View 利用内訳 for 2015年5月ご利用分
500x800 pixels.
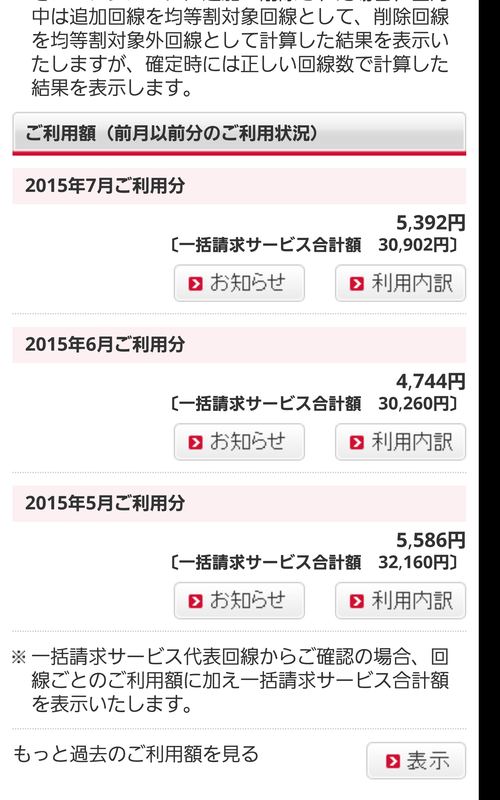click(401, 601)
